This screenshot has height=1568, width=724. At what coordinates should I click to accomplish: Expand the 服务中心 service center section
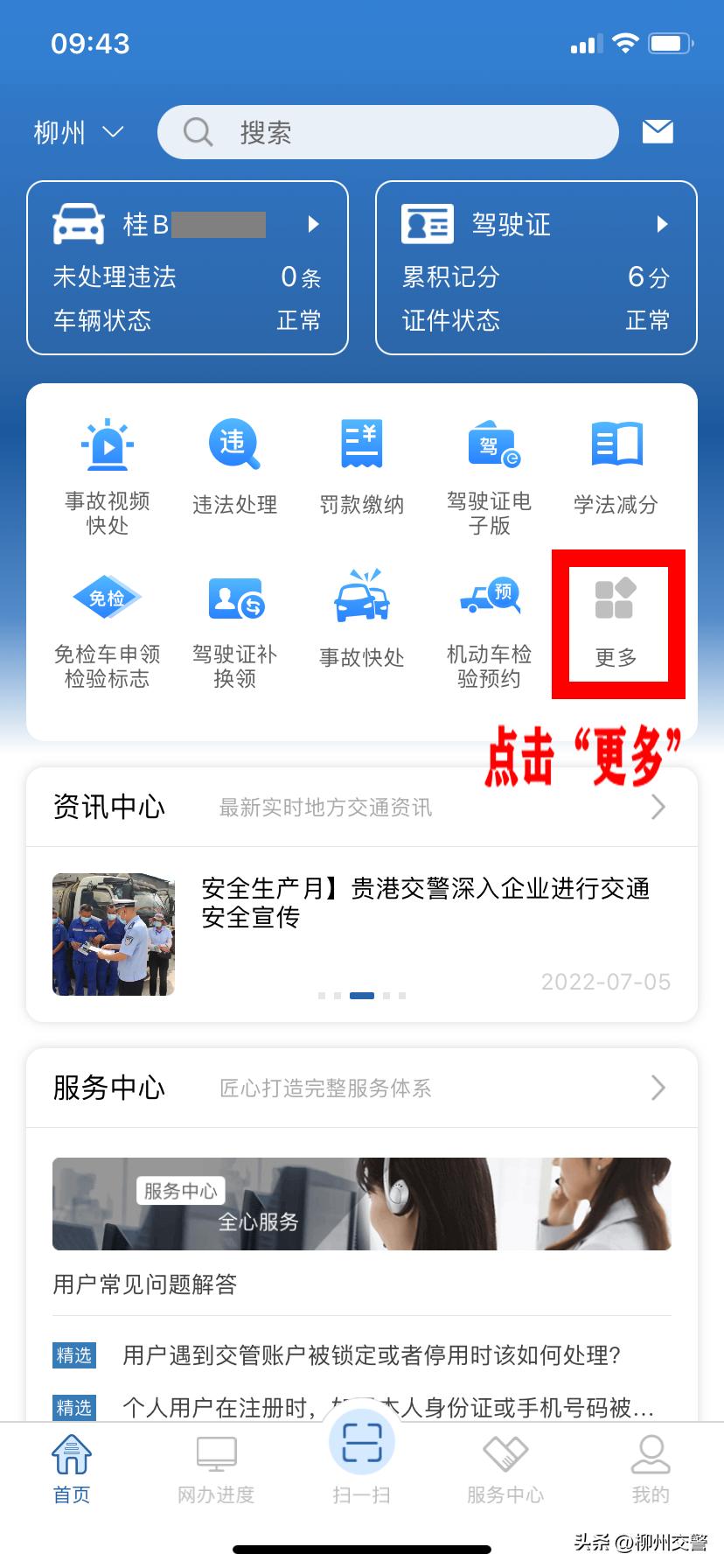click(x=658, y=1088)
